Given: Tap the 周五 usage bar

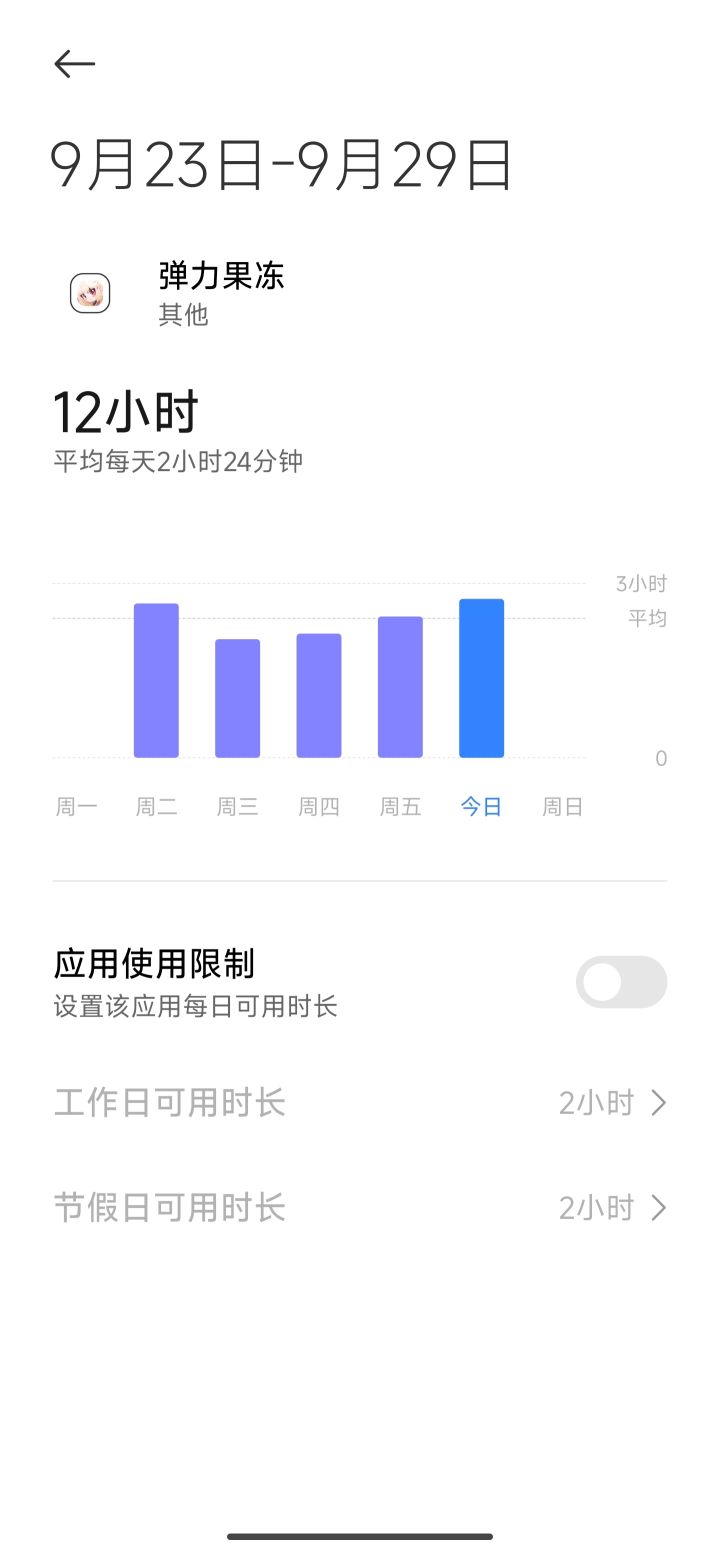Looking at the screenshot, I should pyautogui.click(x=400, y=688).
